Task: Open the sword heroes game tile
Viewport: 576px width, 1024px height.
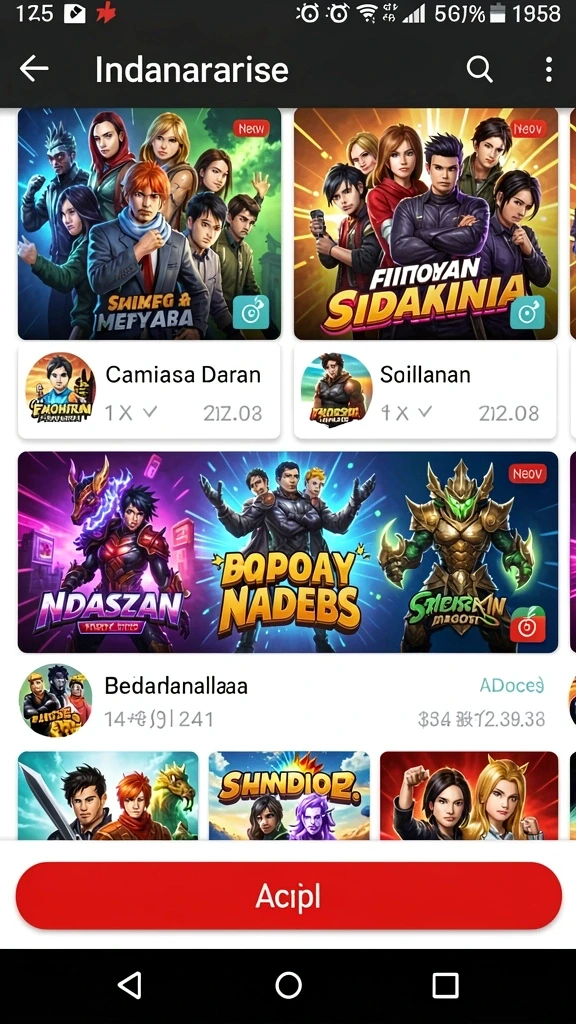Action: coord(108,795)
